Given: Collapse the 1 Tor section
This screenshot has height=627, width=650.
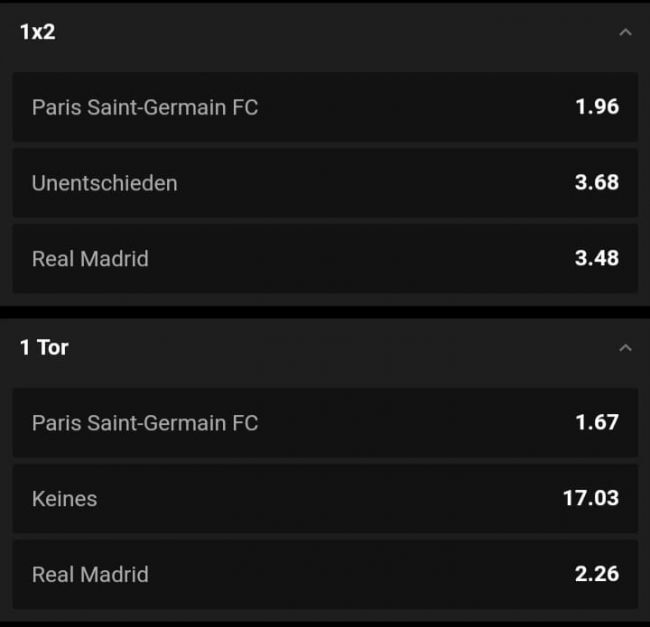Looking at the screenshot, I should click(x=625, y=348).
